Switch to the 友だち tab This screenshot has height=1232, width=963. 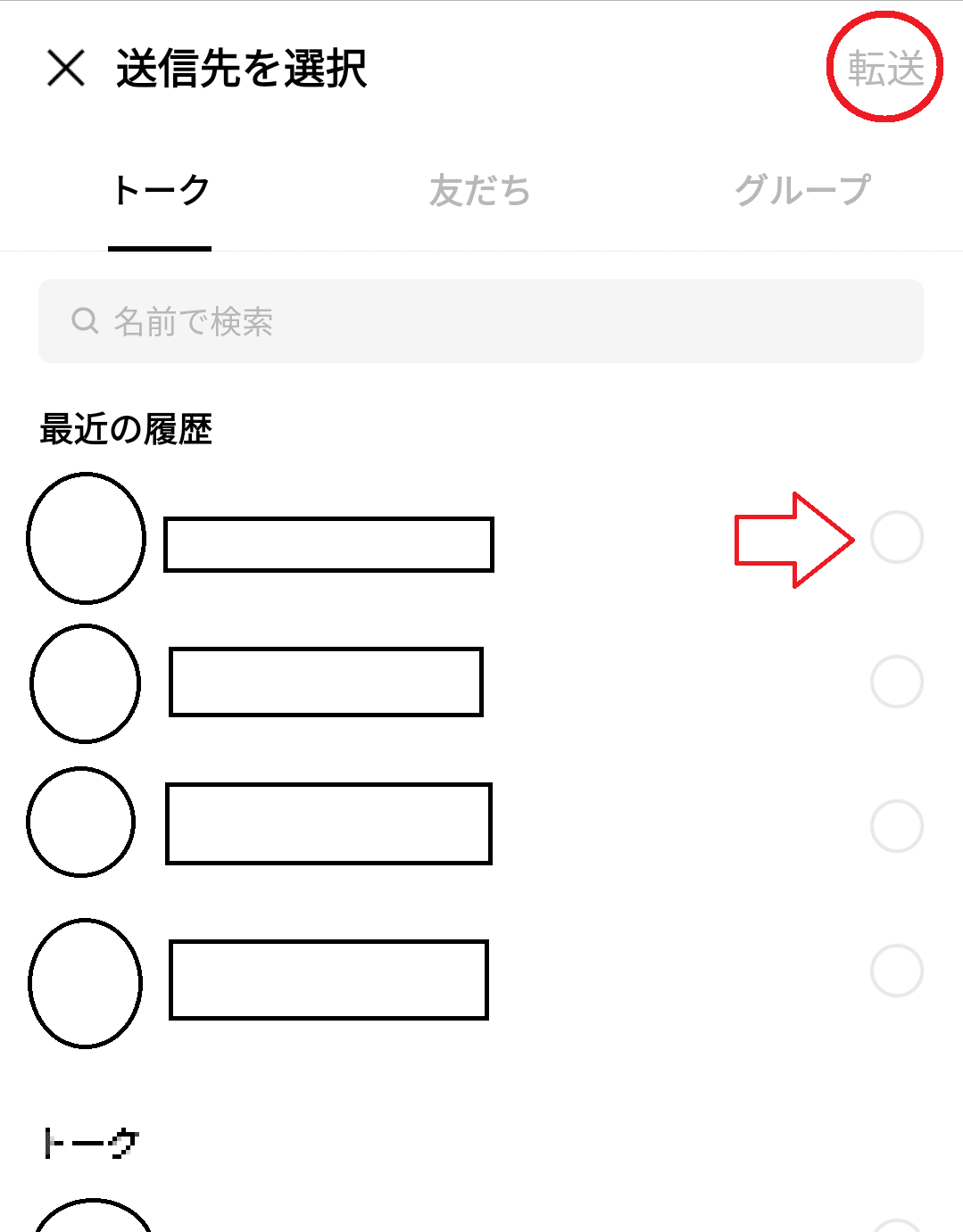[x=480, y=190]
